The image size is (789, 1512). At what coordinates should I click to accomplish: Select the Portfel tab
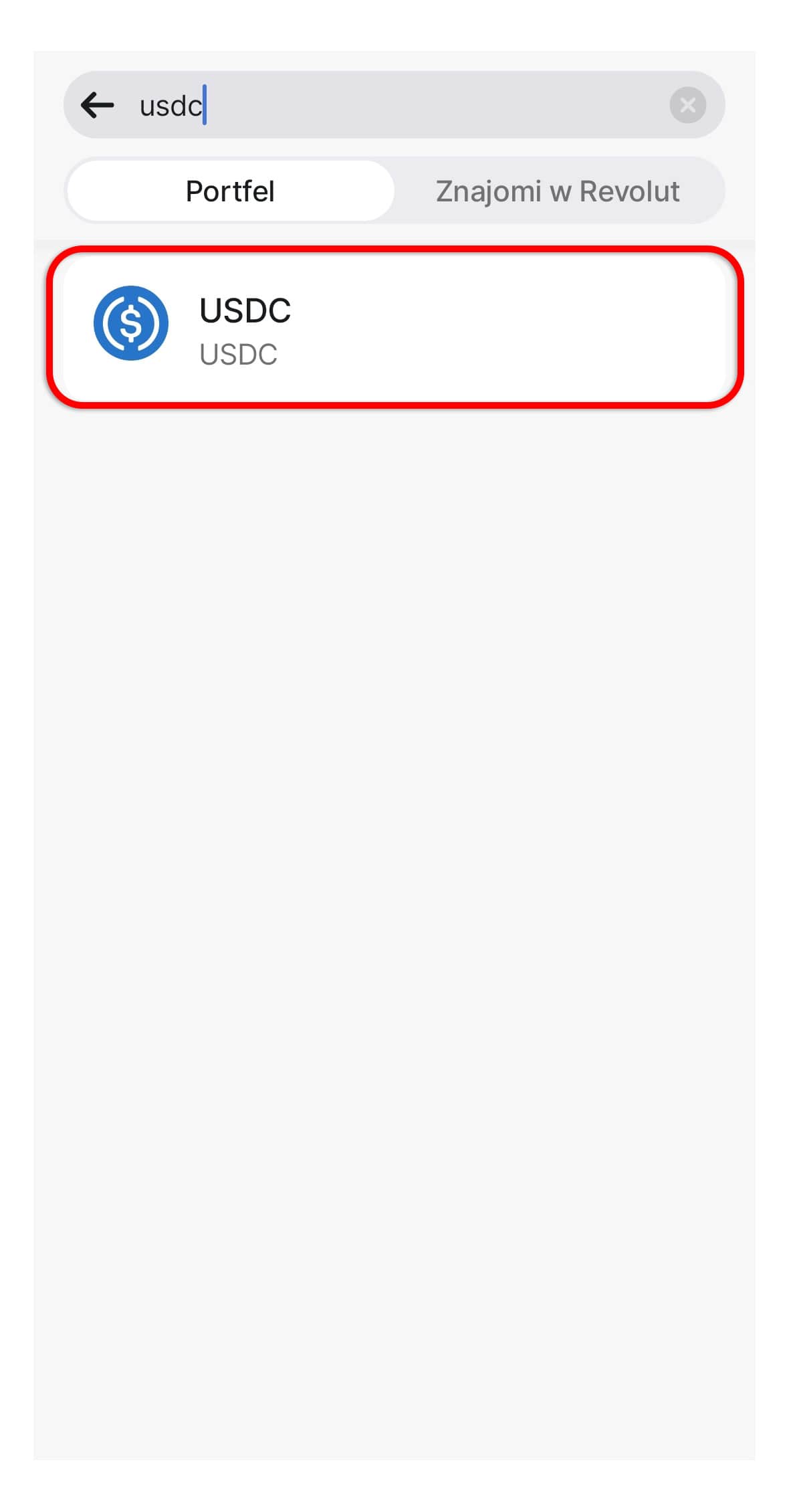pyautogui.click(x=231, y=191)
